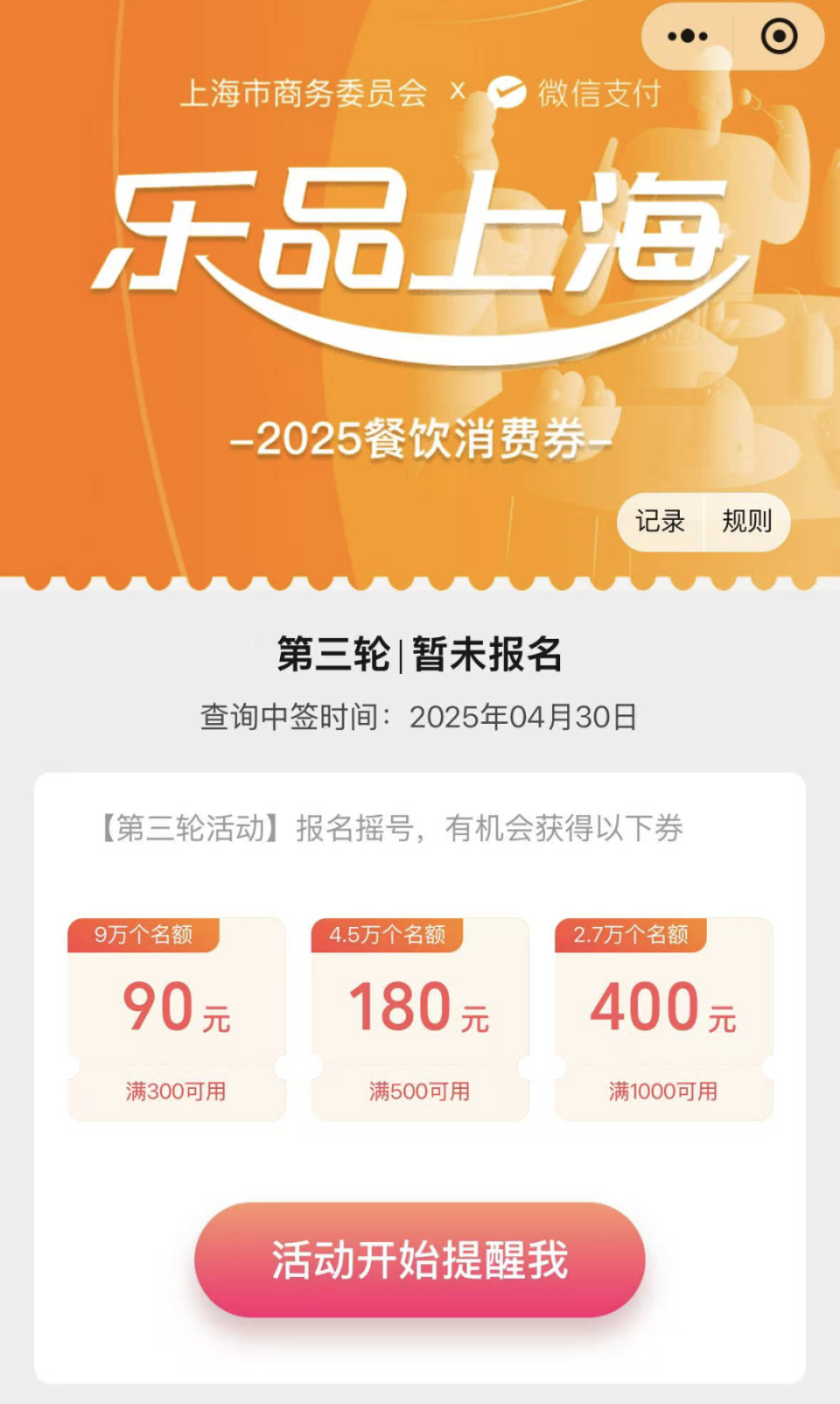840x1404 pixels.
Task: Click the 查询中签时间 date text
Action: tap(420, 718)
